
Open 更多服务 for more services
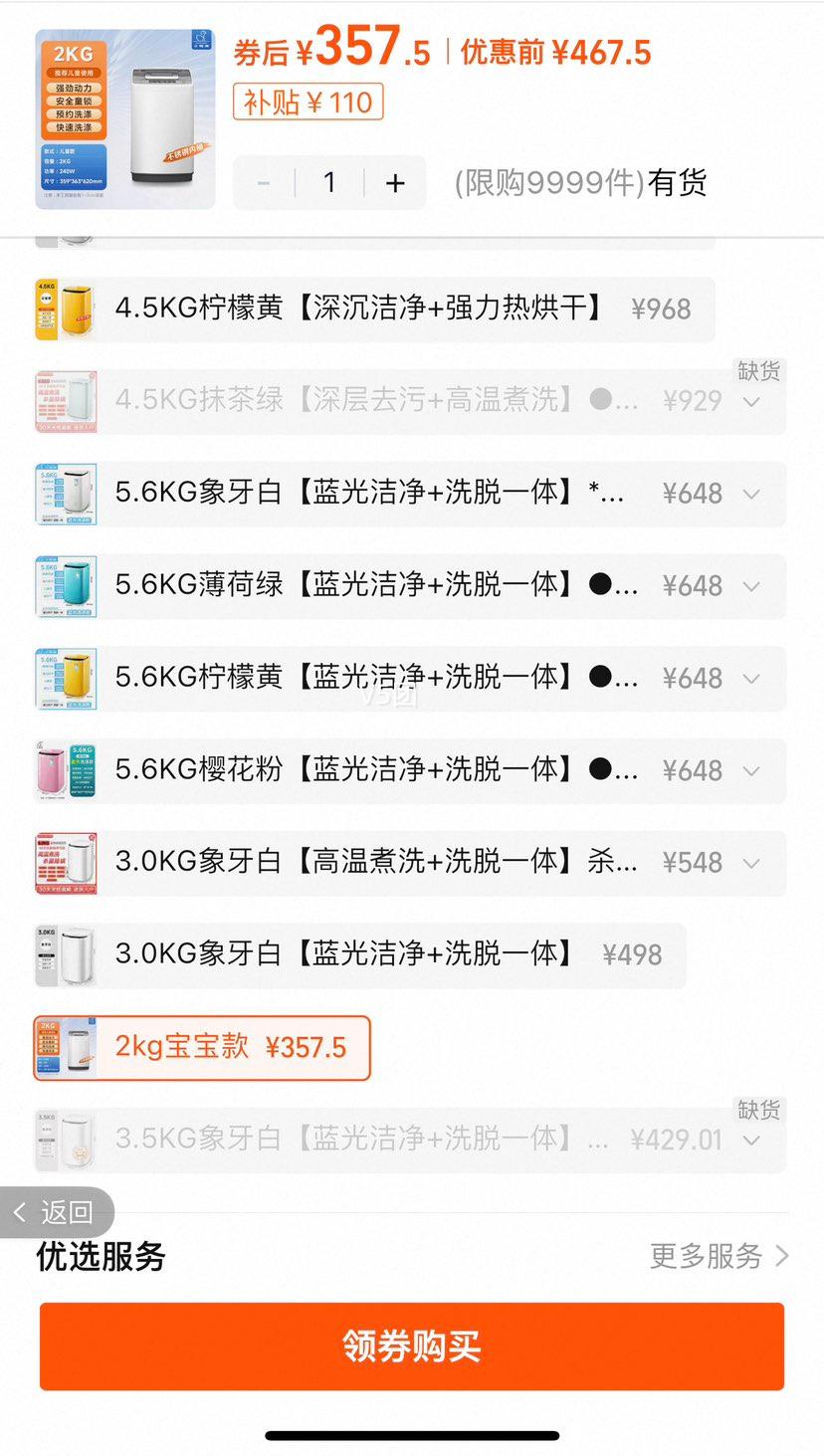(x=719, y=1256)
